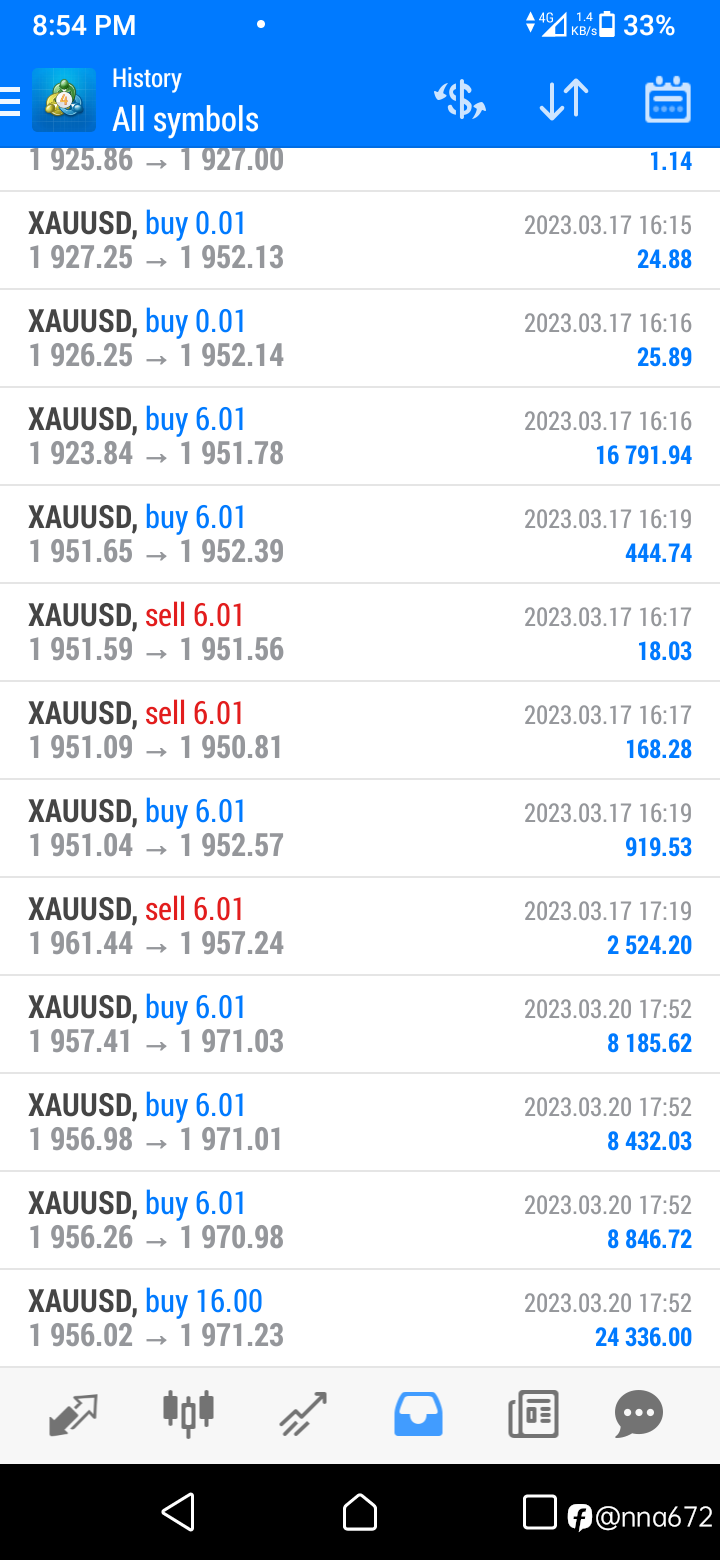
Task: Open the sell 6.01 trade at 1 961.44
Action: coord(360,927)
